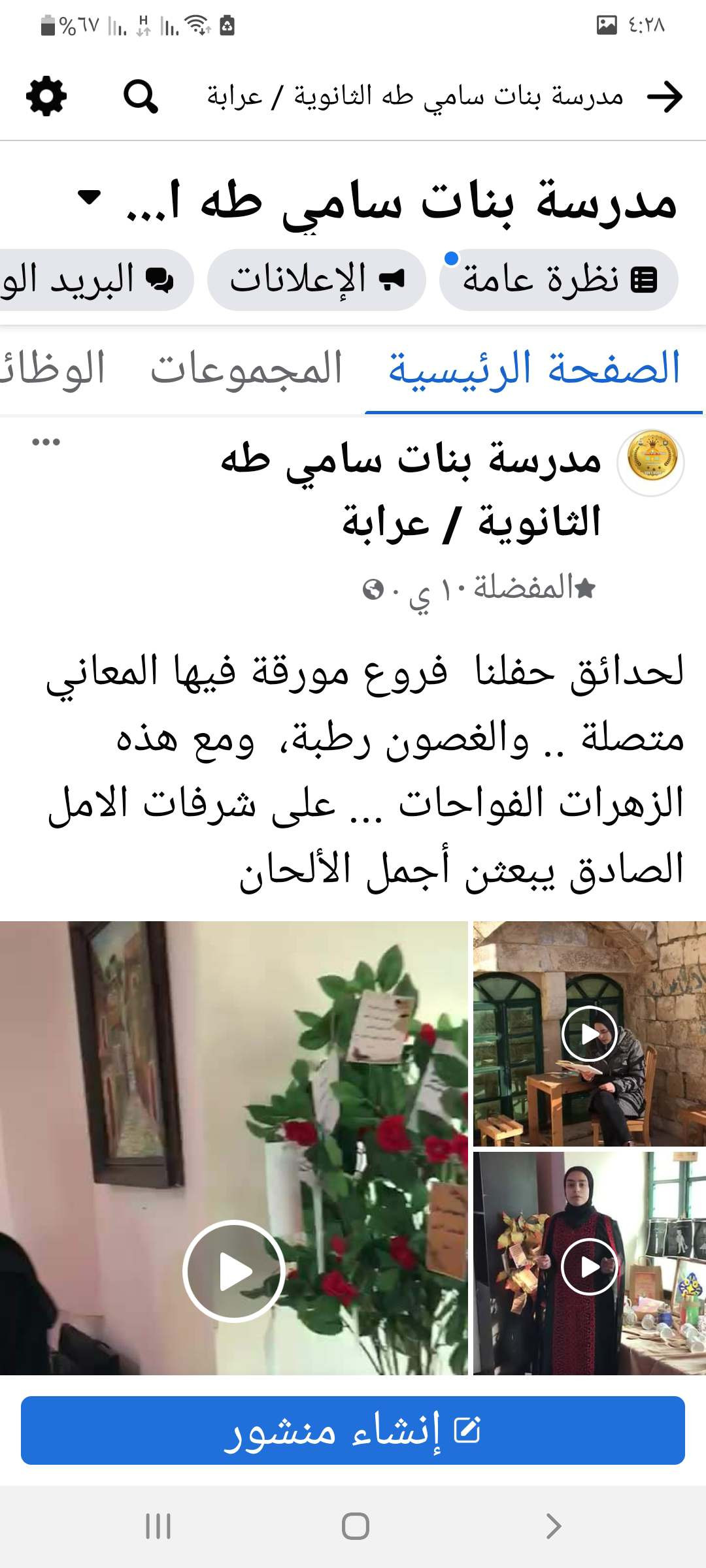706x1568 pixels.
Task: Expand the school name dropdown arrow
Action: 90,197
